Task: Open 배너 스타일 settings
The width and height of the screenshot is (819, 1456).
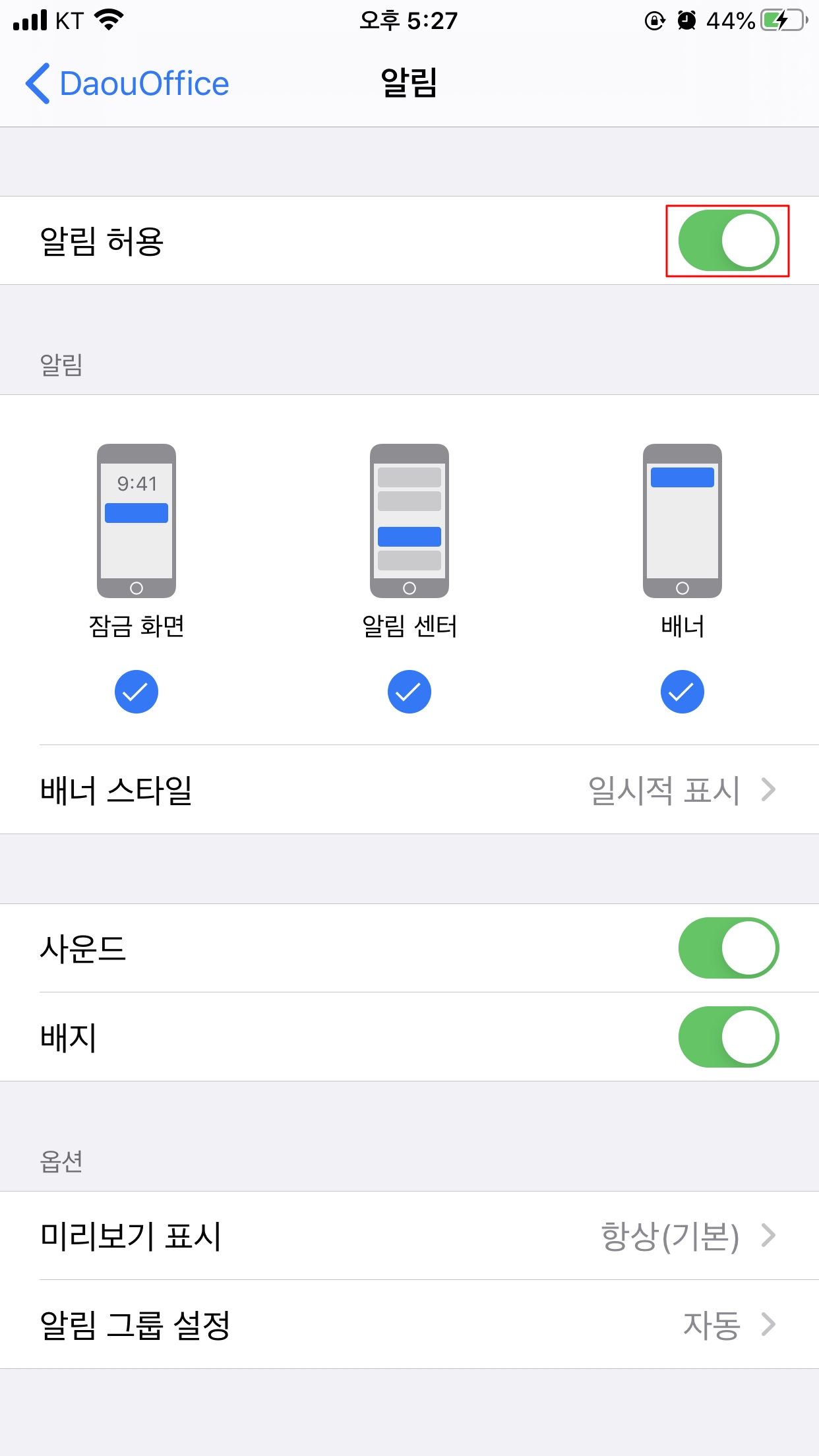Action: pos(409,790)
